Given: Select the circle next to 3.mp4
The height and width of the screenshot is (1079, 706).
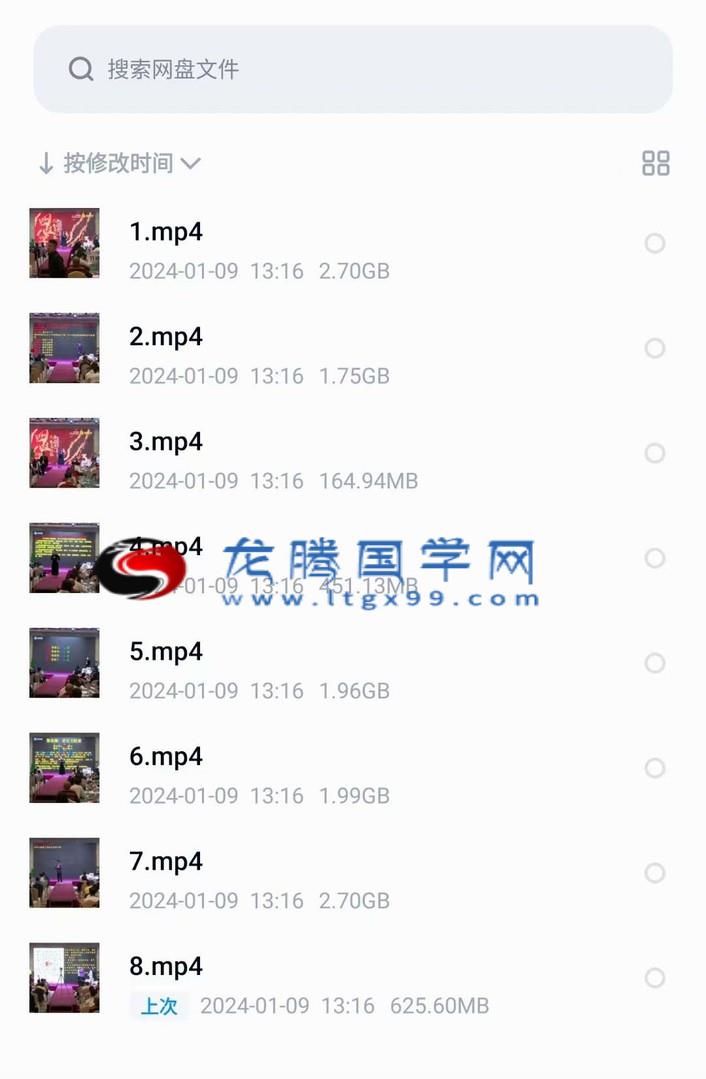Looking at the screenshot, I should tap(654, 453).
